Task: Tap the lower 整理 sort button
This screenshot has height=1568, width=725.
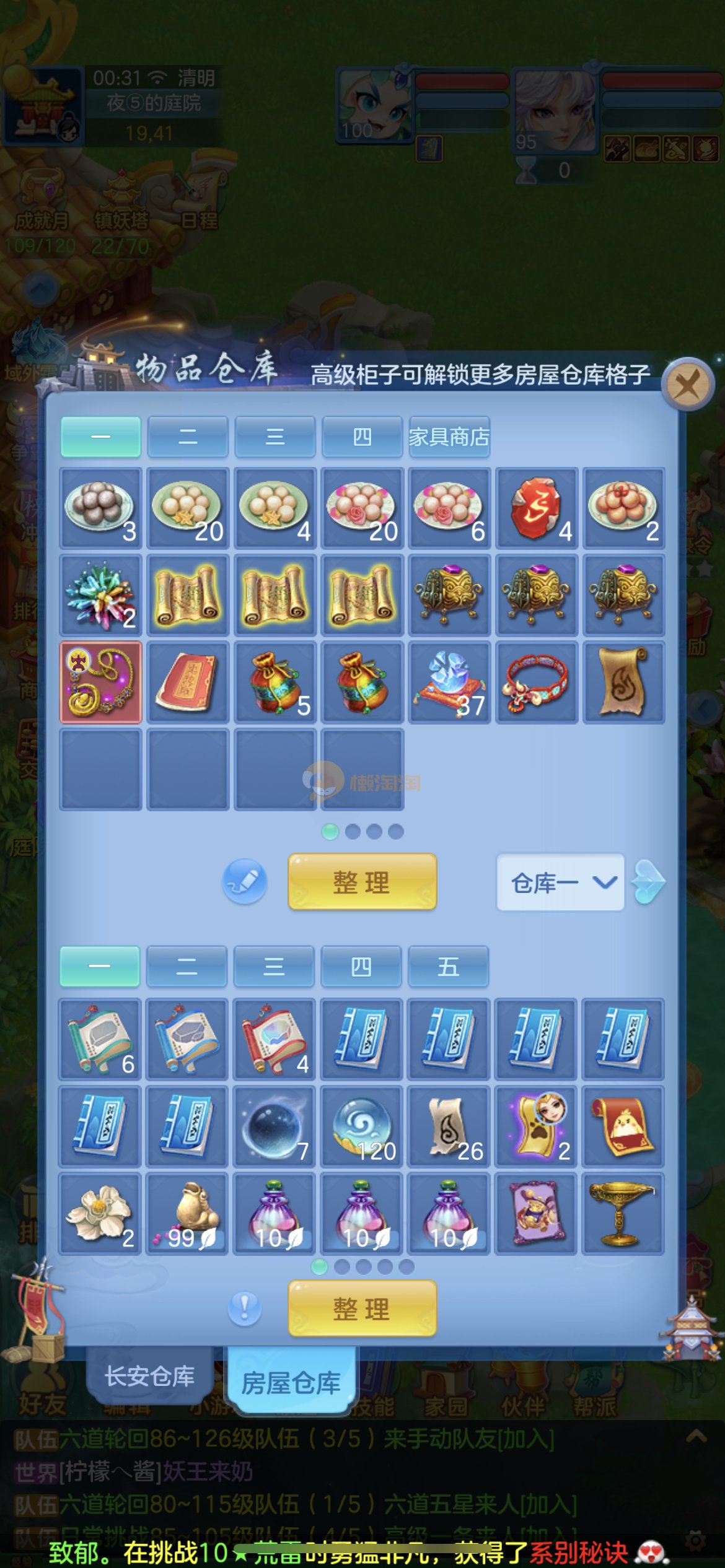Action: 362,1309
